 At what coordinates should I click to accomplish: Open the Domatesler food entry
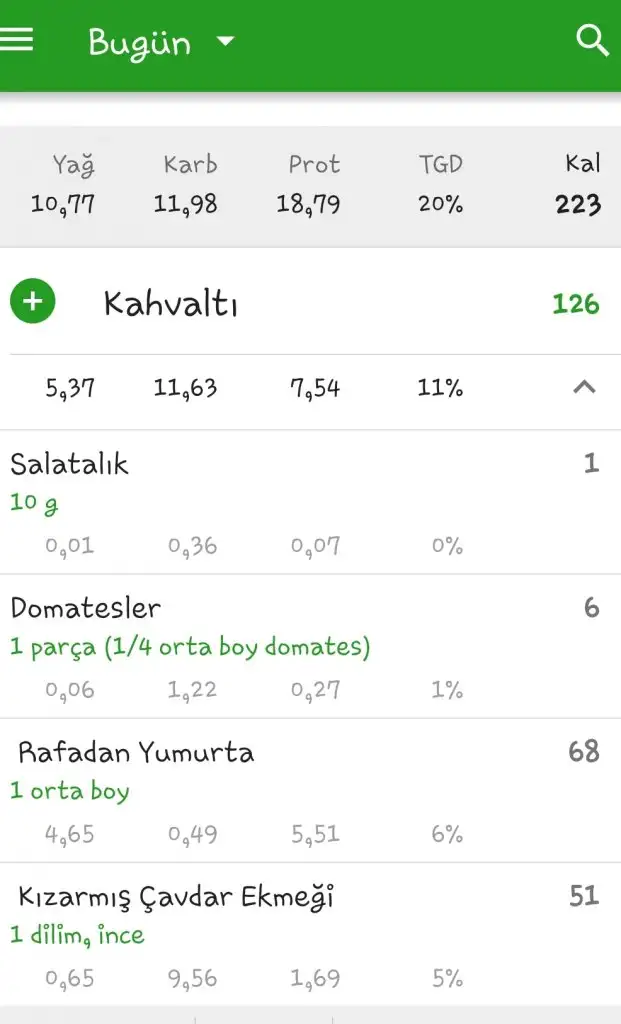(300, 645)
